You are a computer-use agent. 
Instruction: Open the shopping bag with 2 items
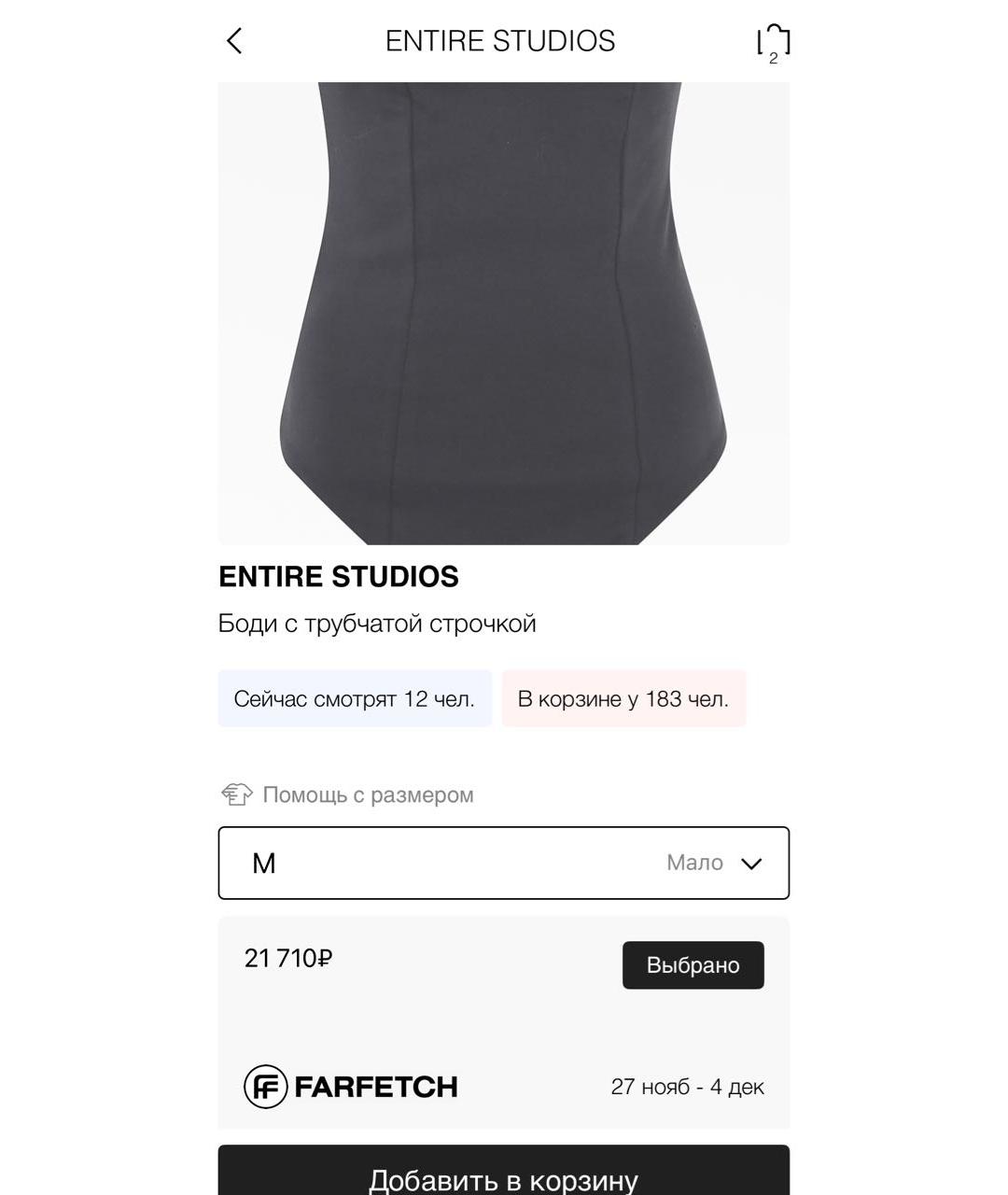773,43
